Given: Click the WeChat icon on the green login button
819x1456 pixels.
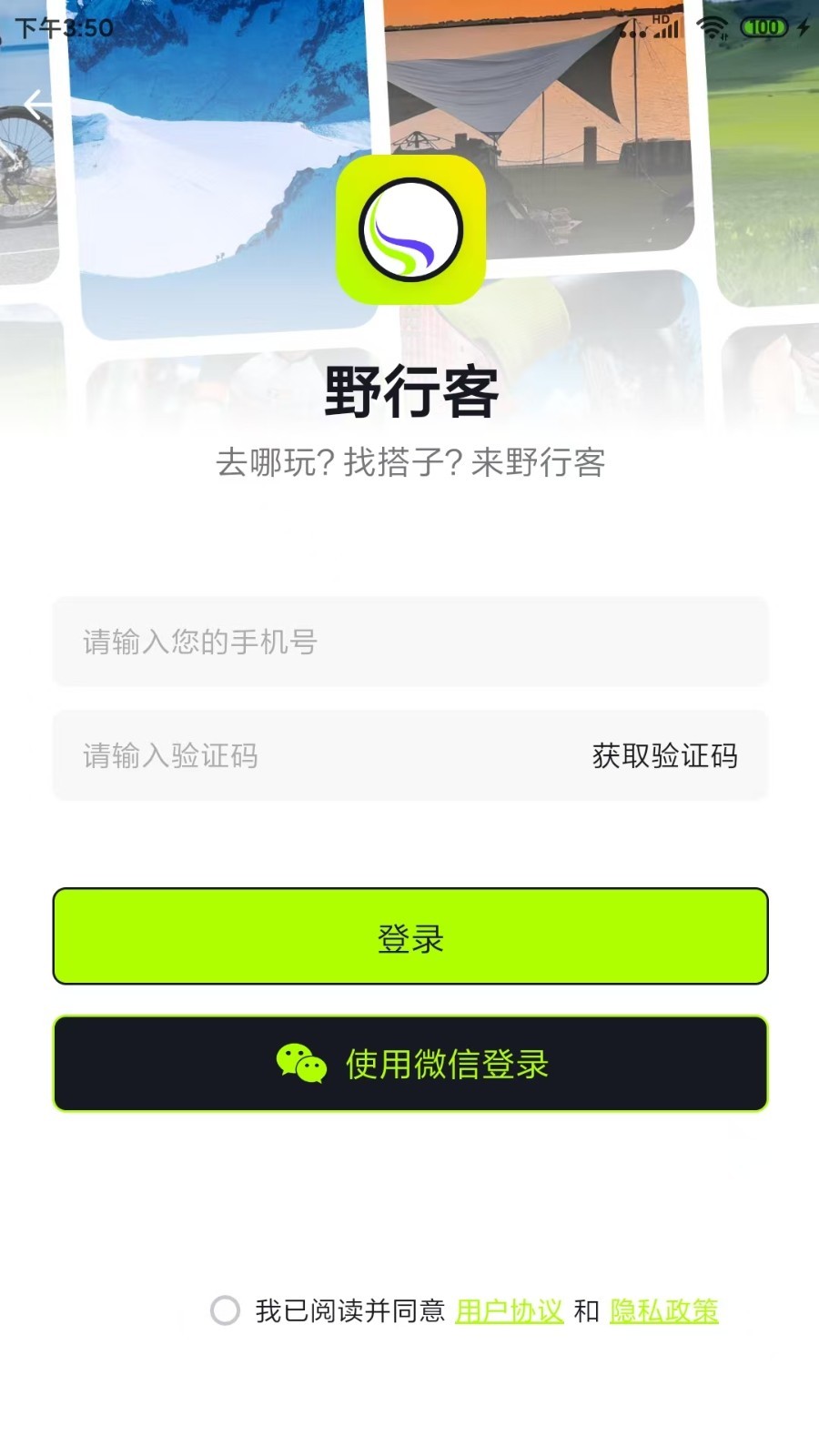Looking at the screenshot, I should click(300, 1063).
